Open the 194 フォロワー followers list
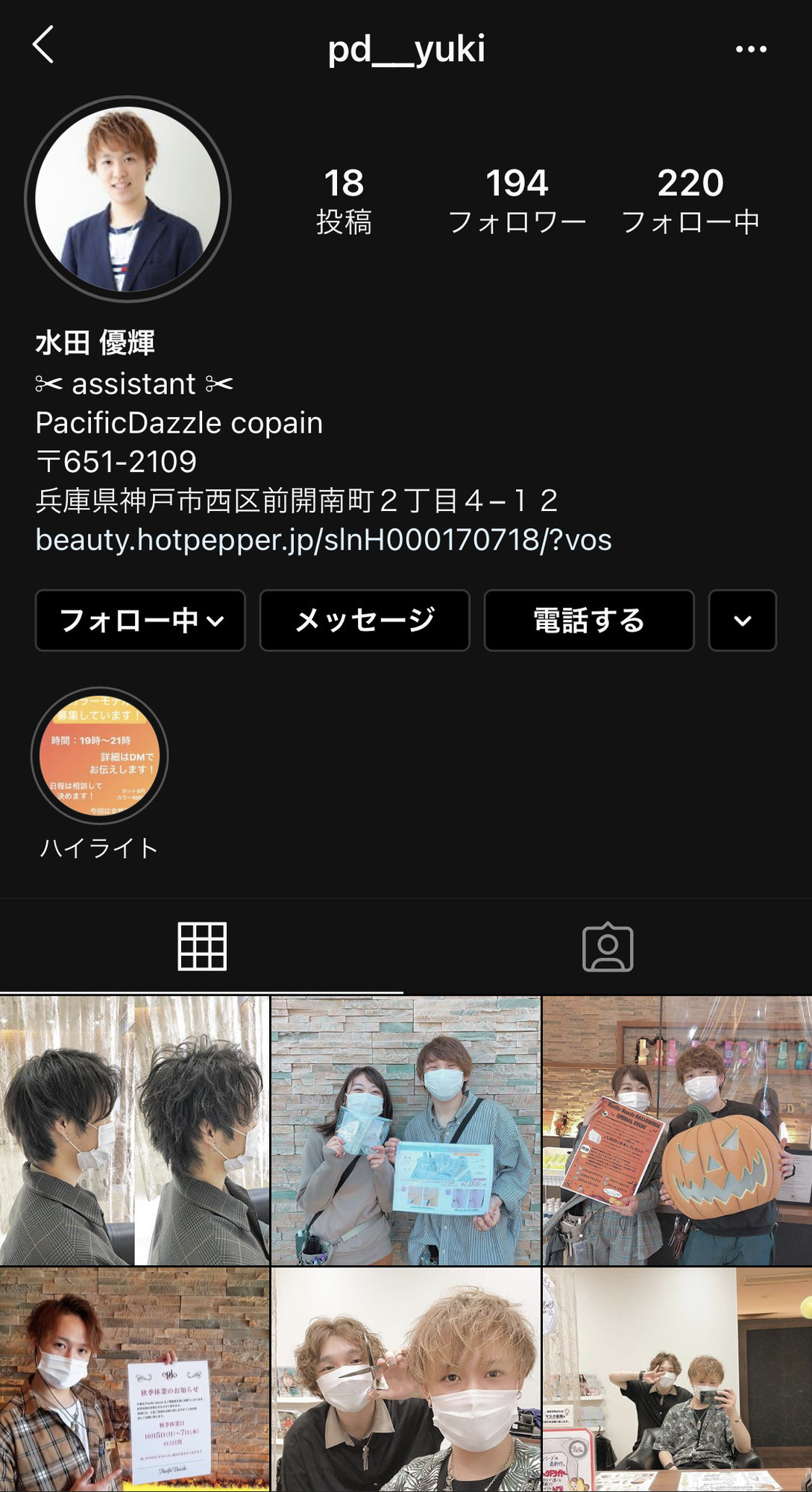Screen dimensions: 812x1492 [x=517, y=200]
